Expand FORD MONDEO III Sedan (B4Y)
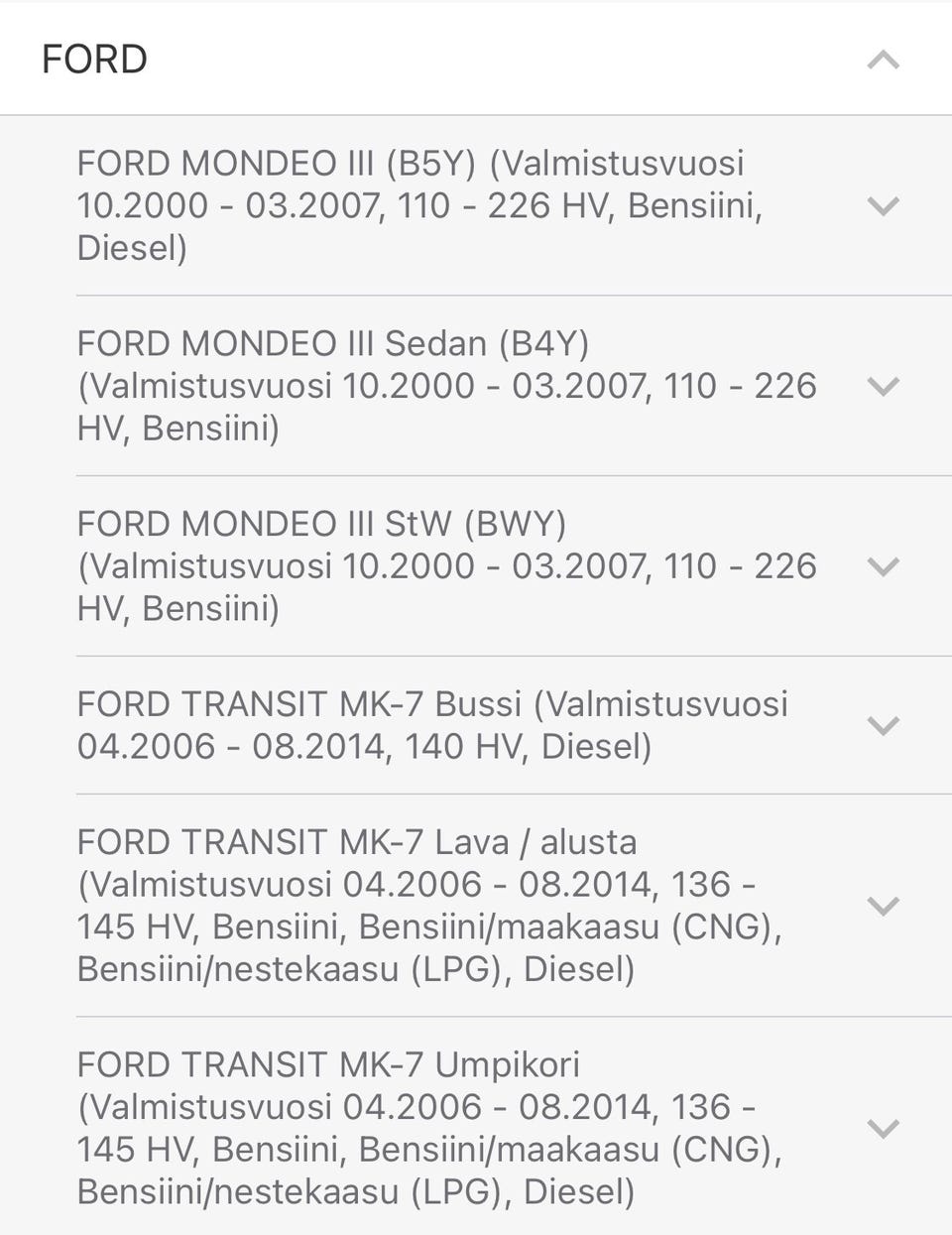The width and height of the screenshot is (952, 1235). (x=882, y=386)
